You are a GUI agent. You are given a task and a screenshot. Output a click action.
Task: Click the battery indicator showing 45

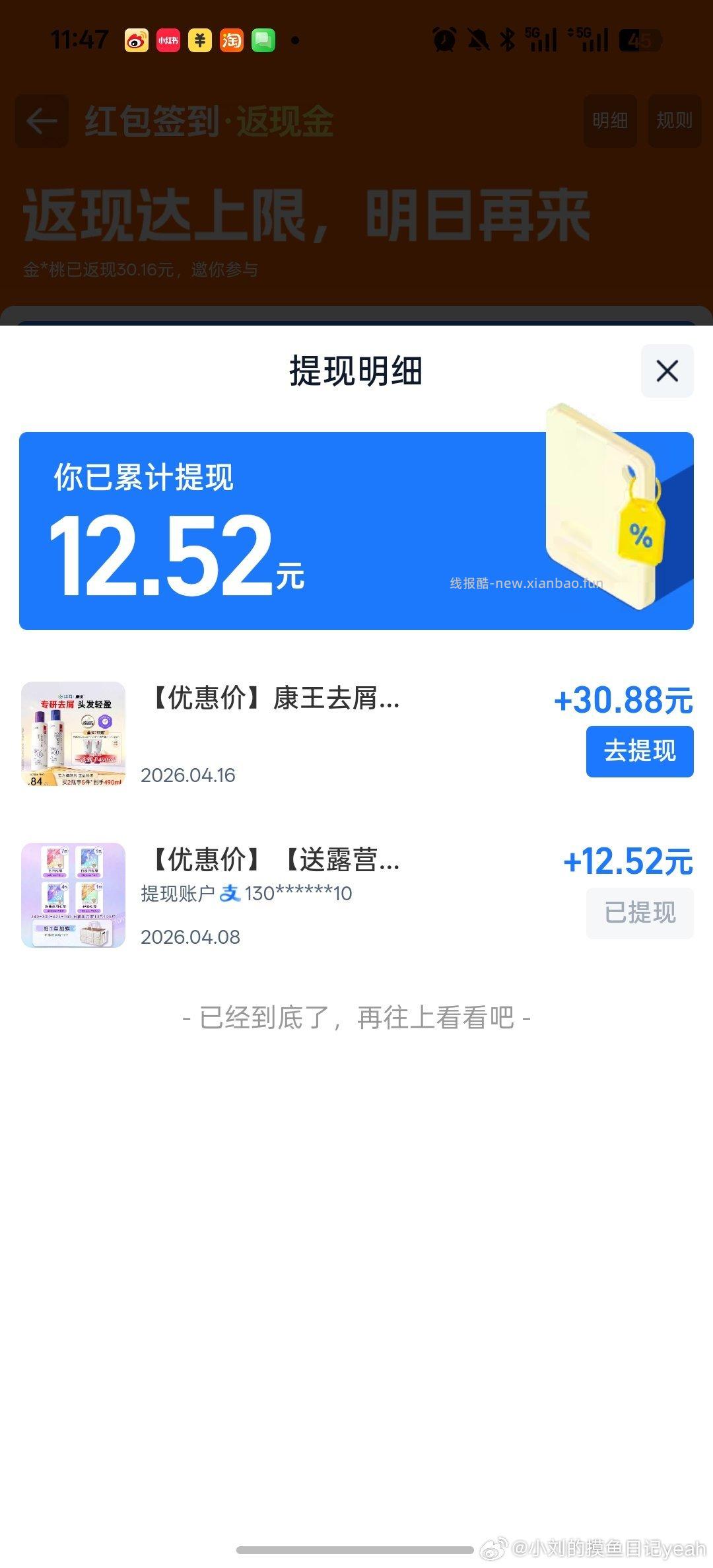(638, 40)
